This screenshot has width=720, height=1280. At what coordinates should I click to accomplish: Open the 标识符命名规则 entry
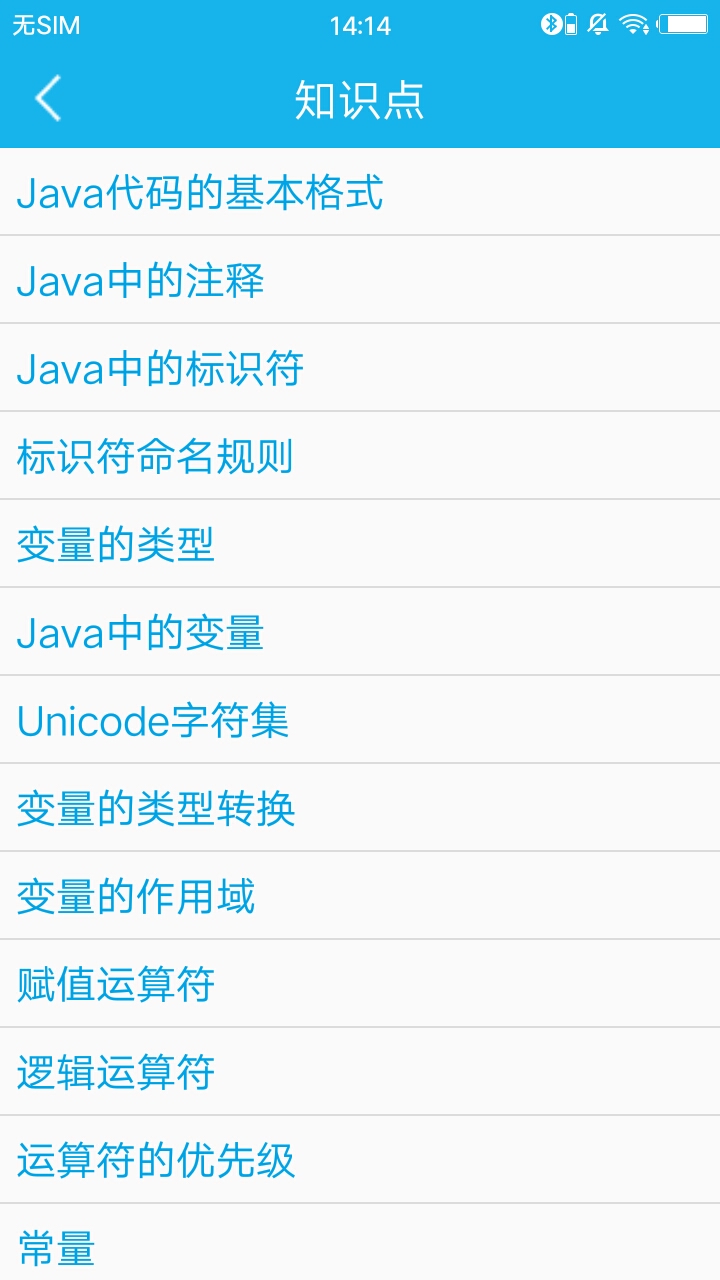click(155, 456)
